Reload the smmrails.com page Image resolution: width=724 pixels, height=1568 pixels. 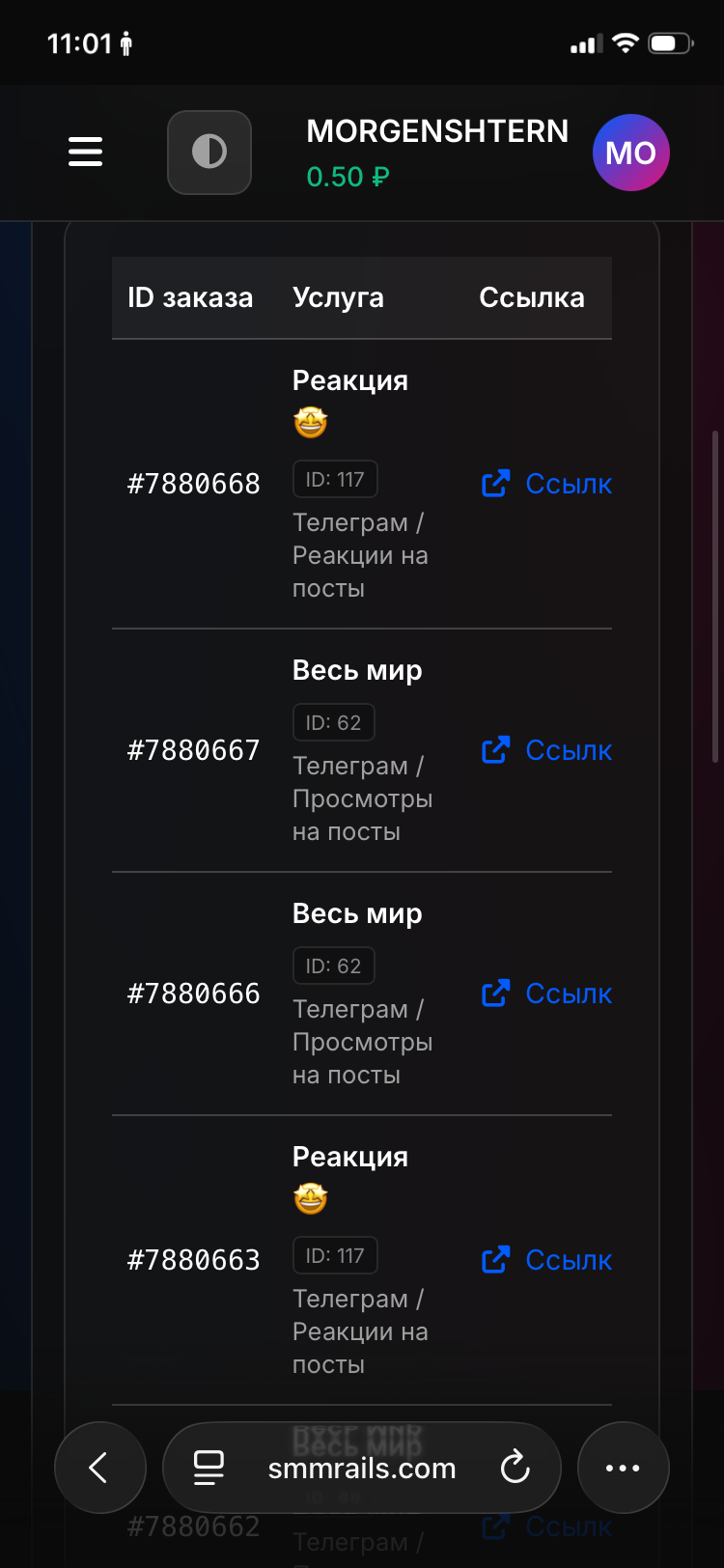coord(515,1468)
